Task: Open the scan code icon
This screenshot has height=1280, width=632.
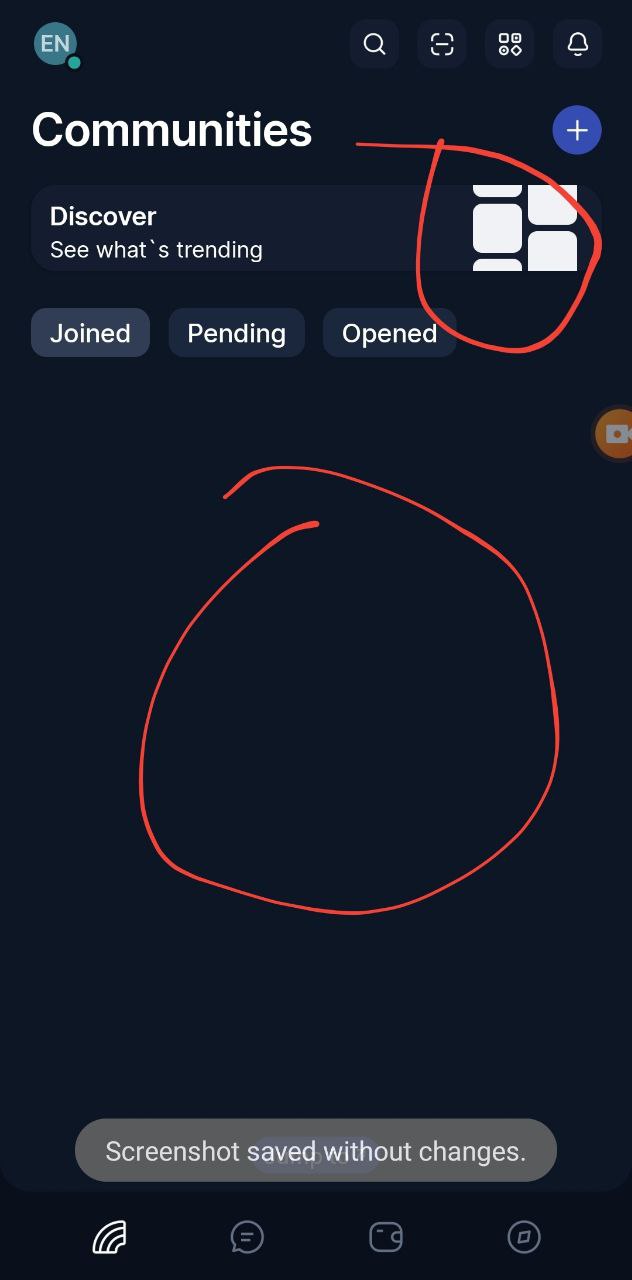Action: tap(442, 44)
